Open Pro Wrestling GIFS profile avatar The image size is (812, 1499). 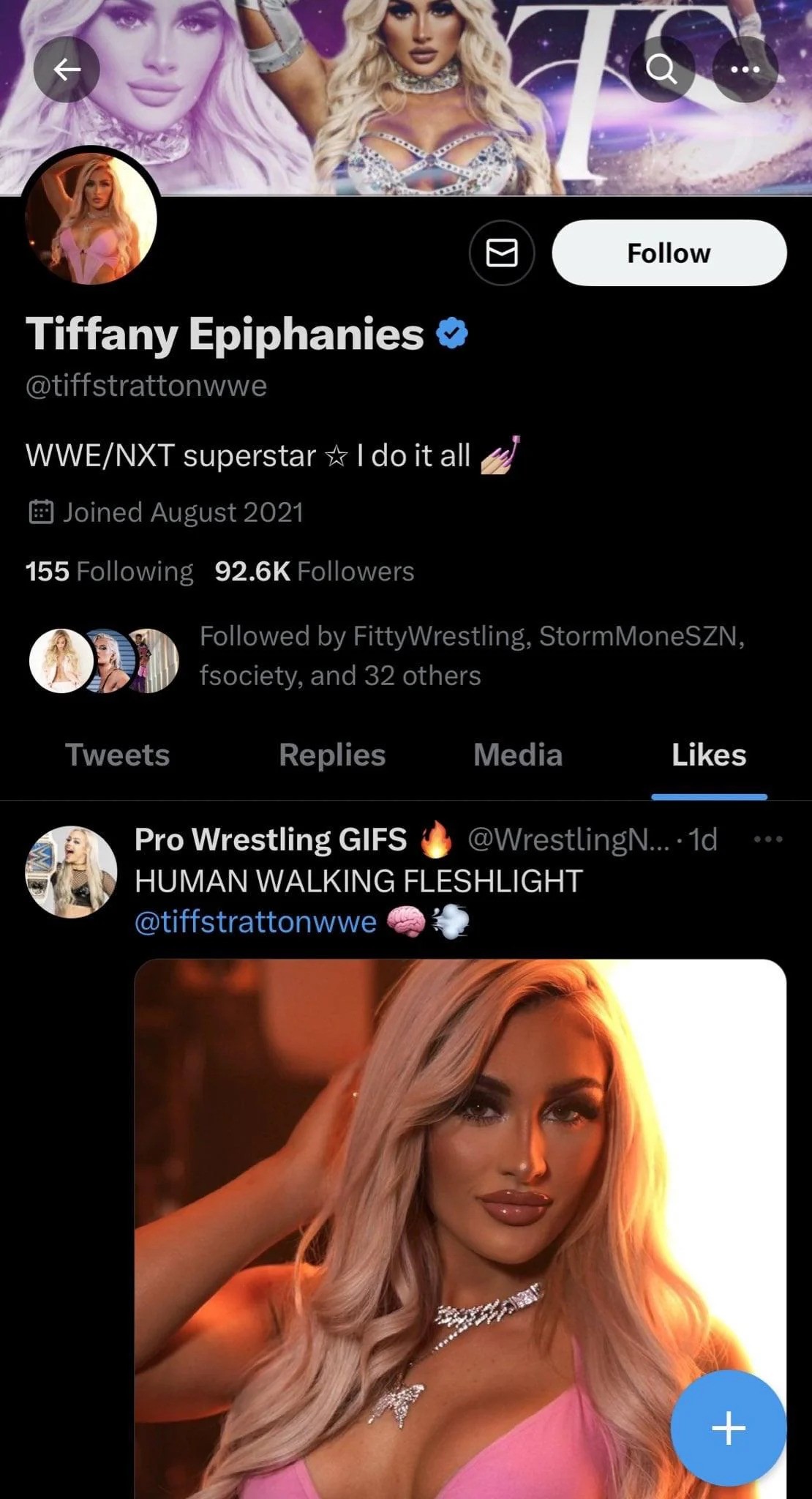(x=71, y=871)
